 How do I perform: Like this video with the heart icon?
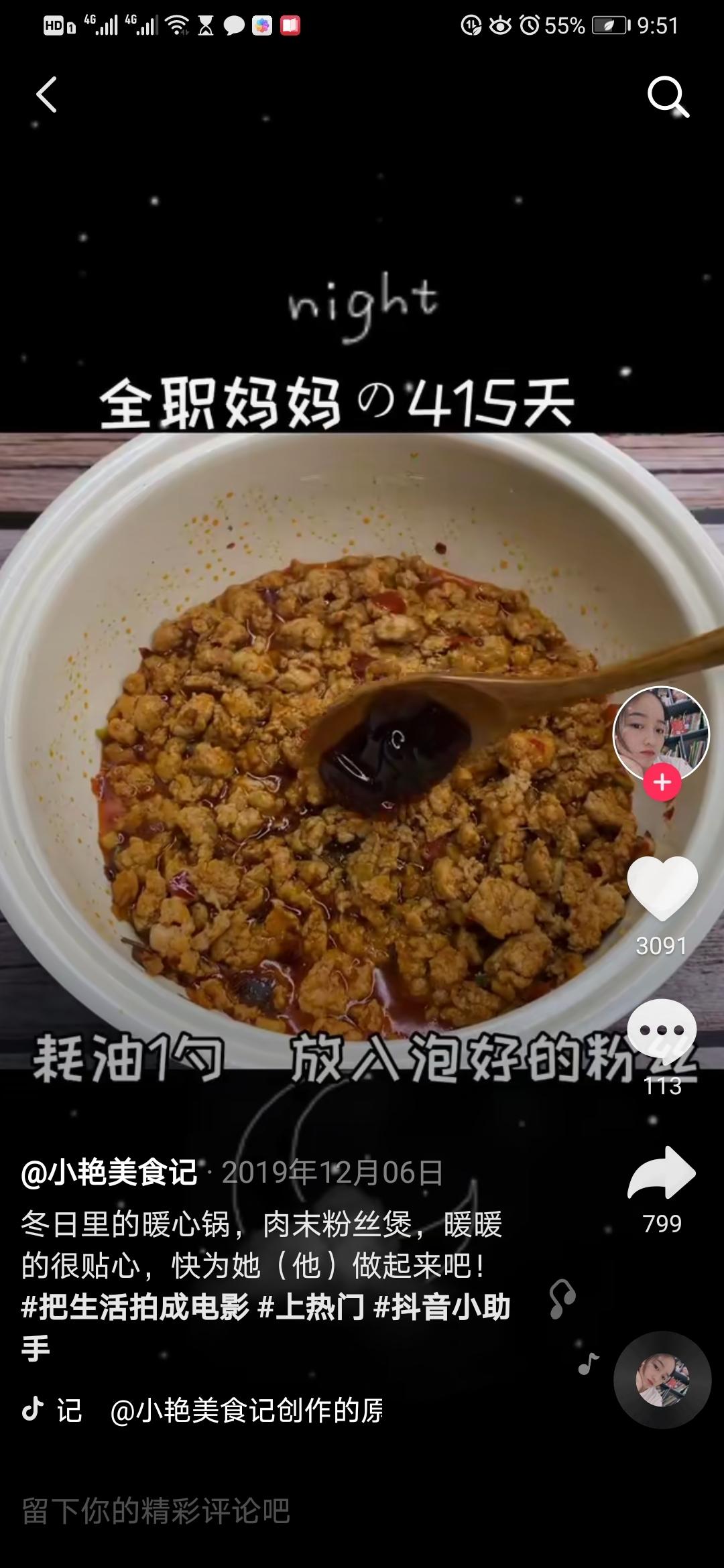point(662,888)
